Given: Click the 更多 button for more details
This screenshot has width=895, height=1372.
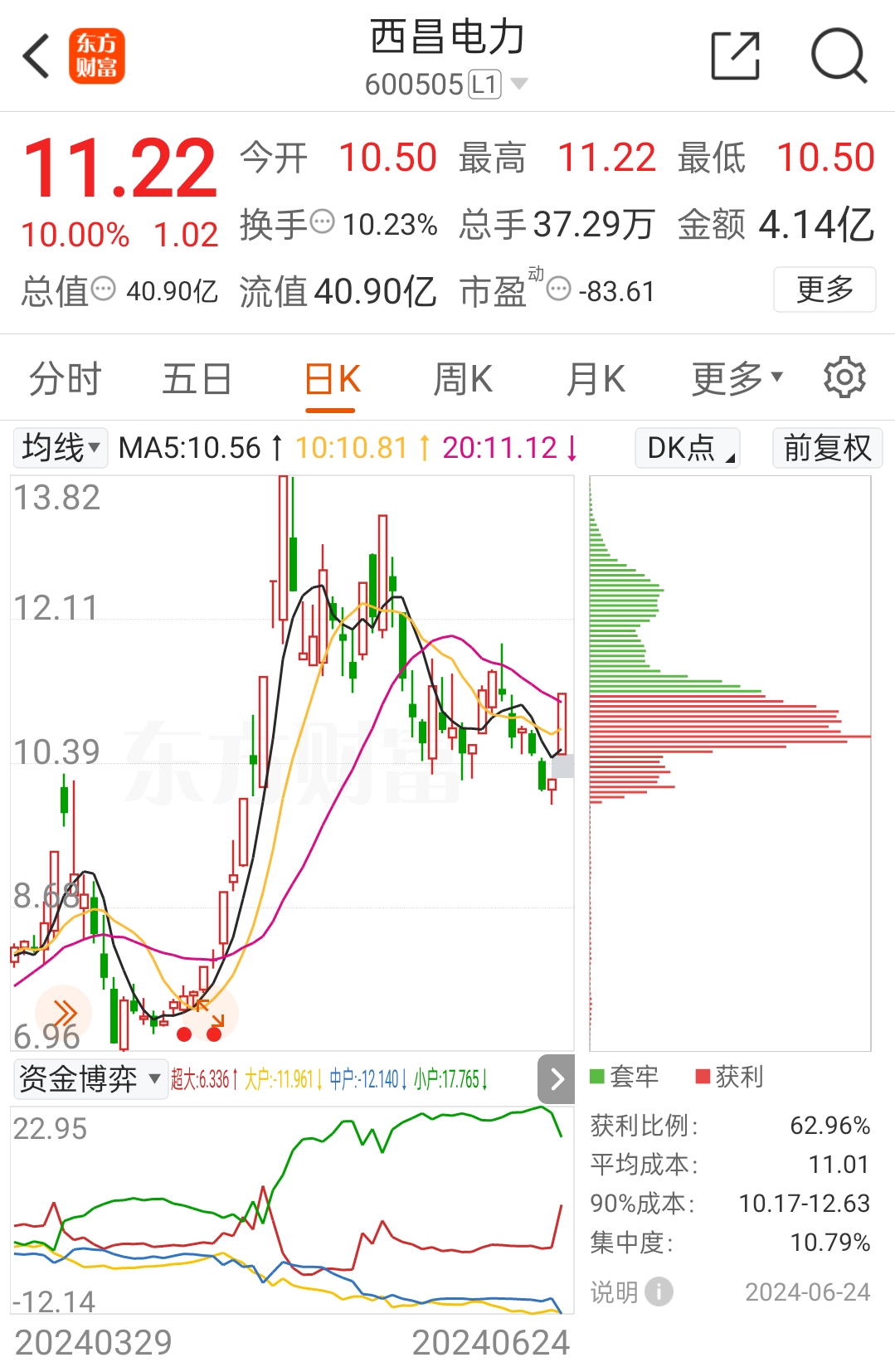Looking at the screenshot, I should tap(824, 289).
